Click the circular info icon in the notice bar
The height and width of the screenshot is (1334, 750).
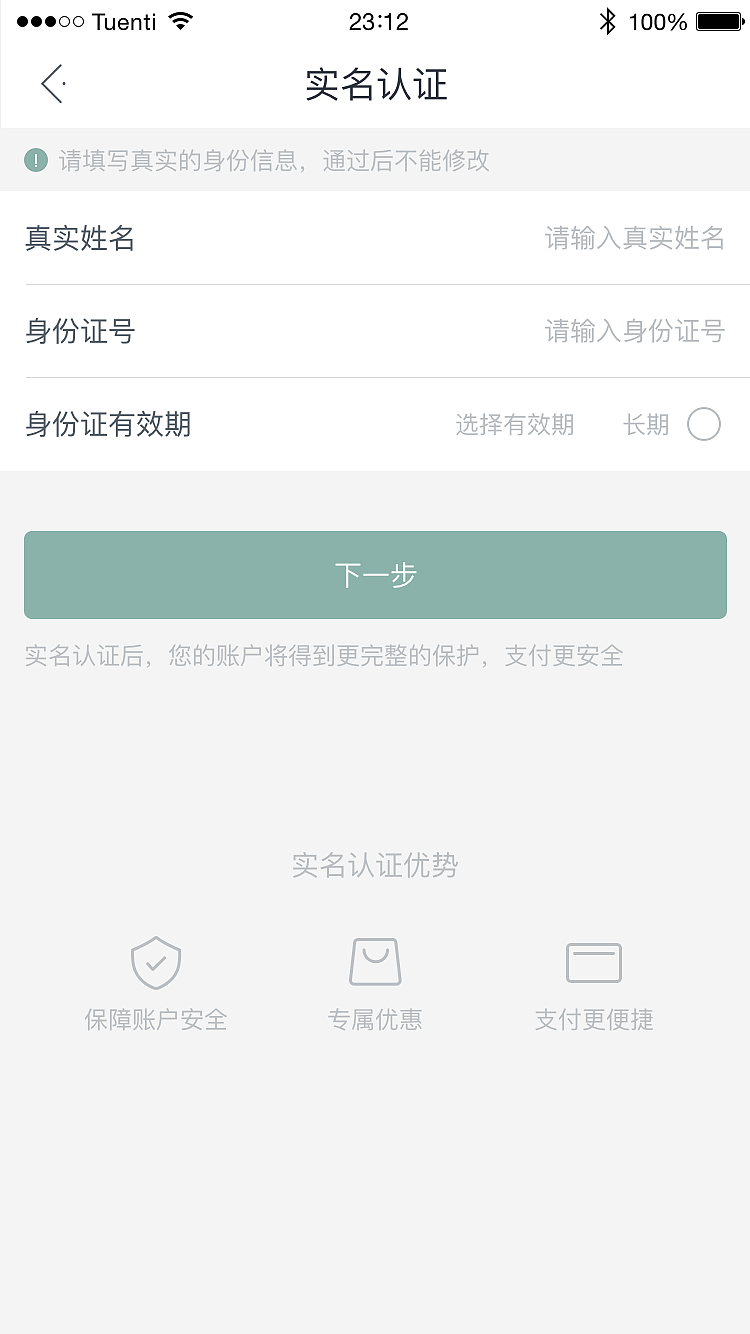click(x=36, y=160)
